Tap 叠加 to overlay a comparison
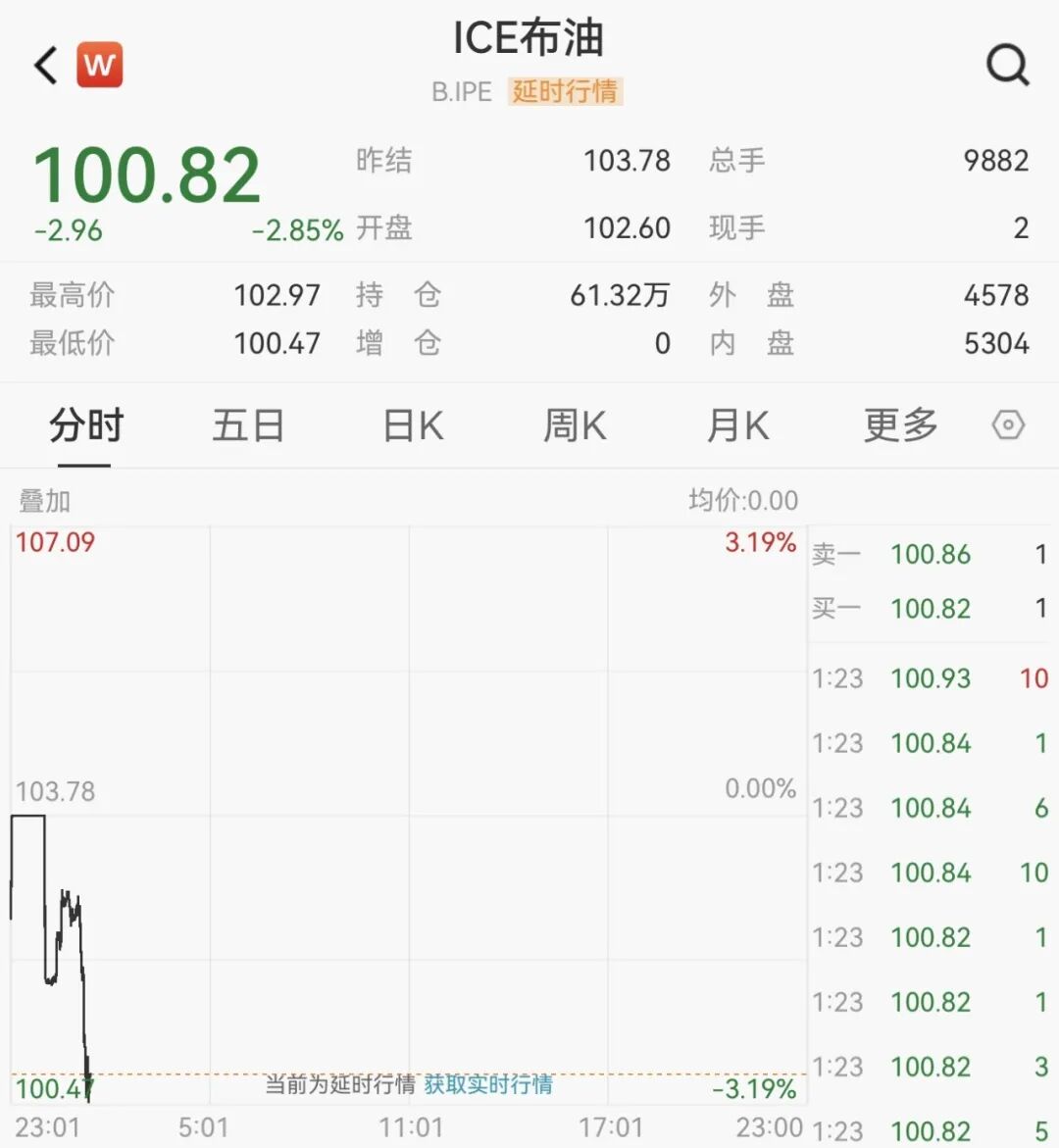1059x1148 pixels. pyautogui.click(x=45, y=501)
